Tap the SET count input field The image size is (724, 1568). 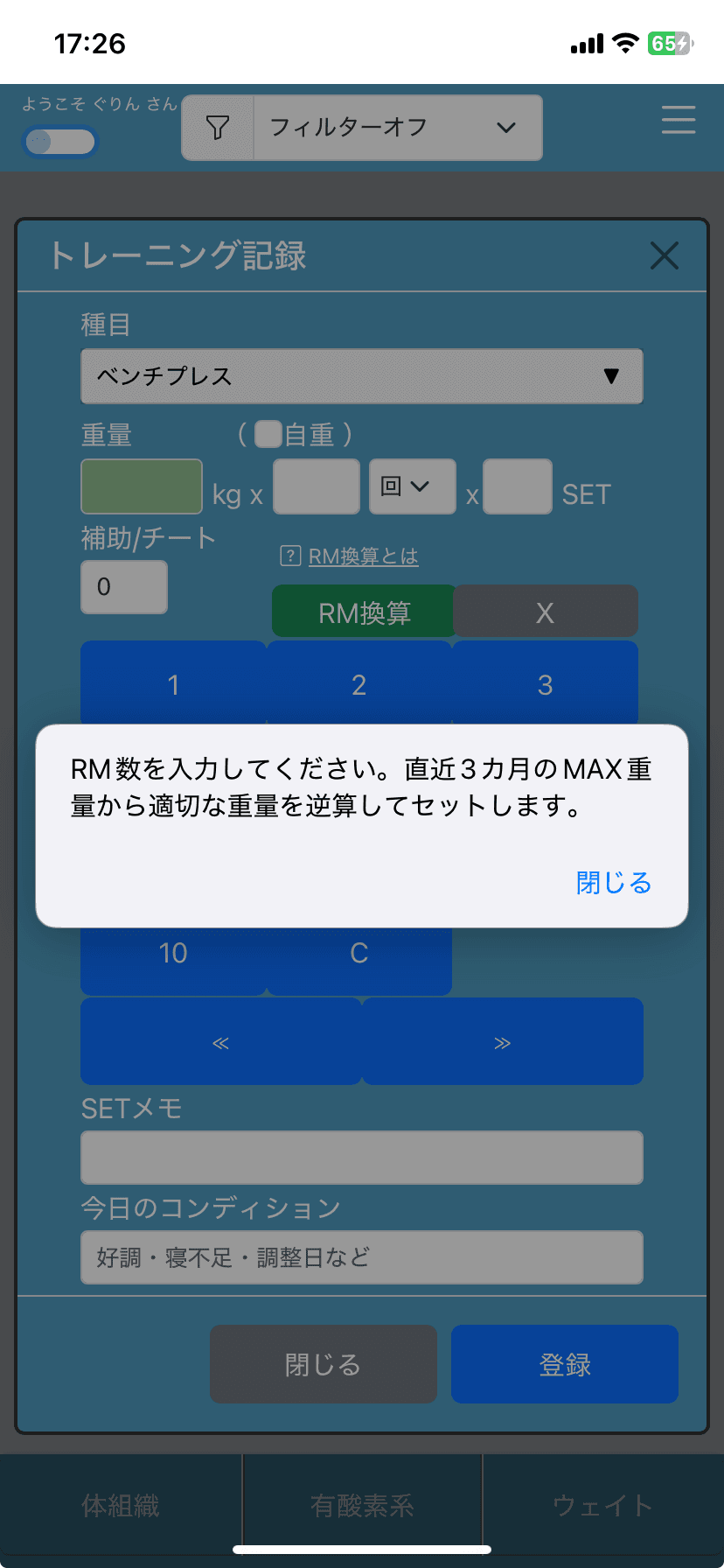pos(517,486)
